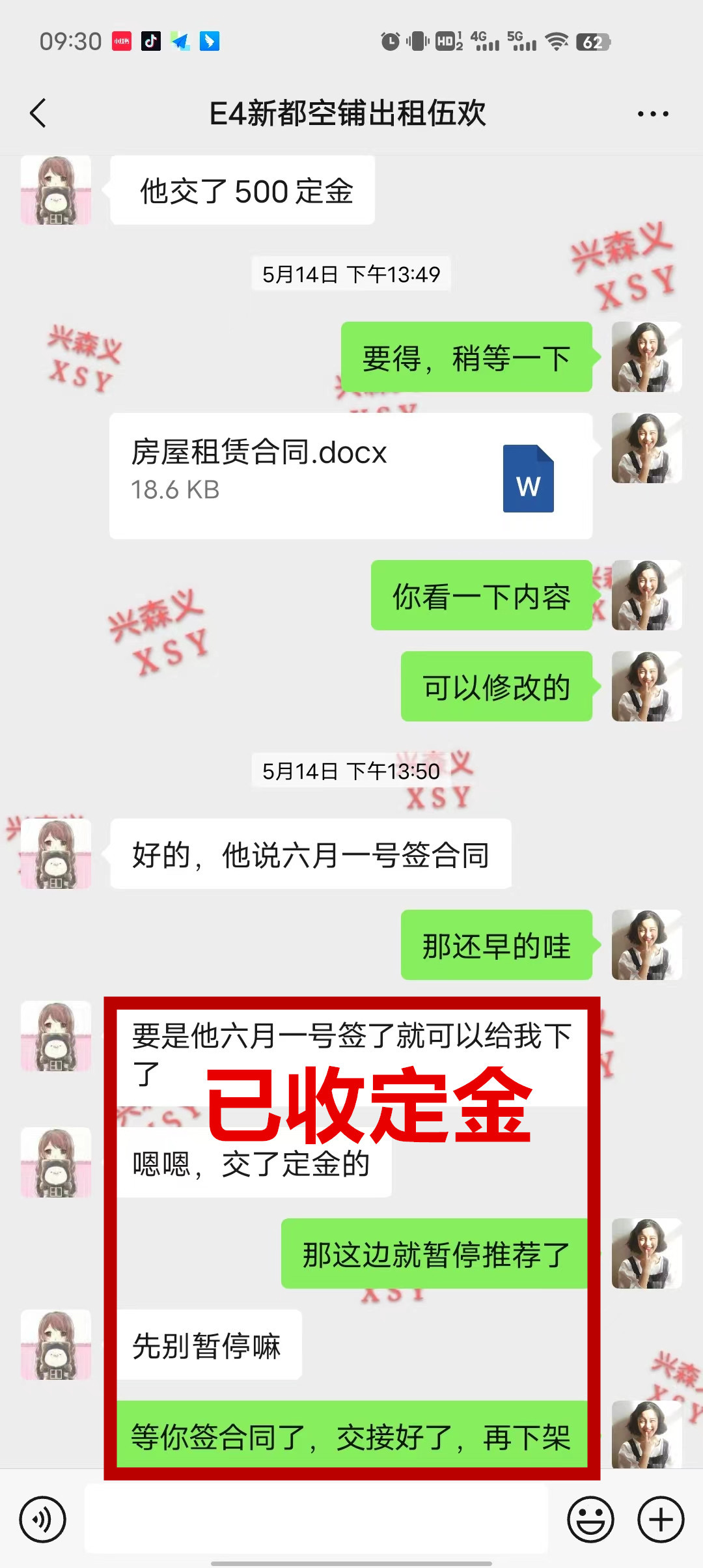
Task: Open the chat's more options menu
Action: click(652, 113)
